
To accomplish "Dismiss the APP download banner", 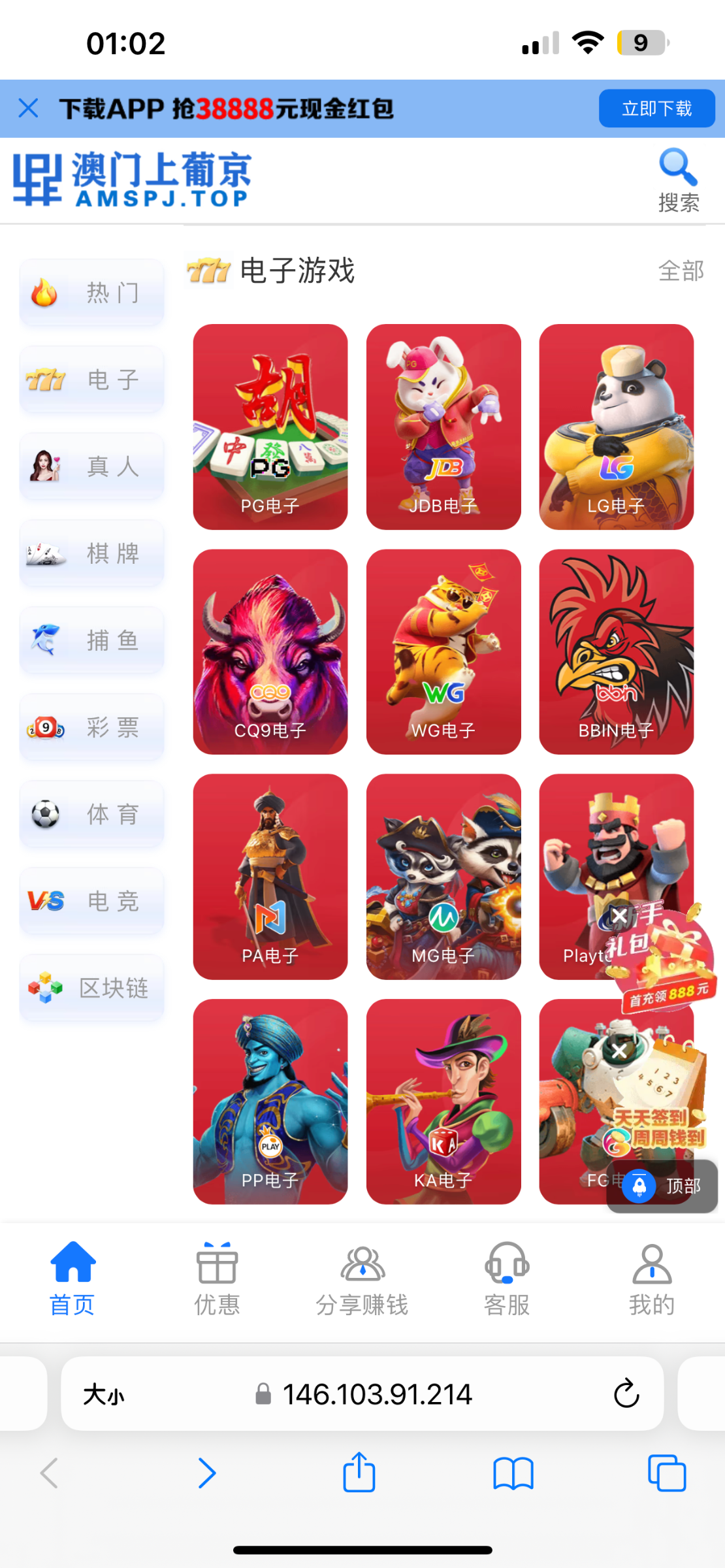I will click(28, 108).
